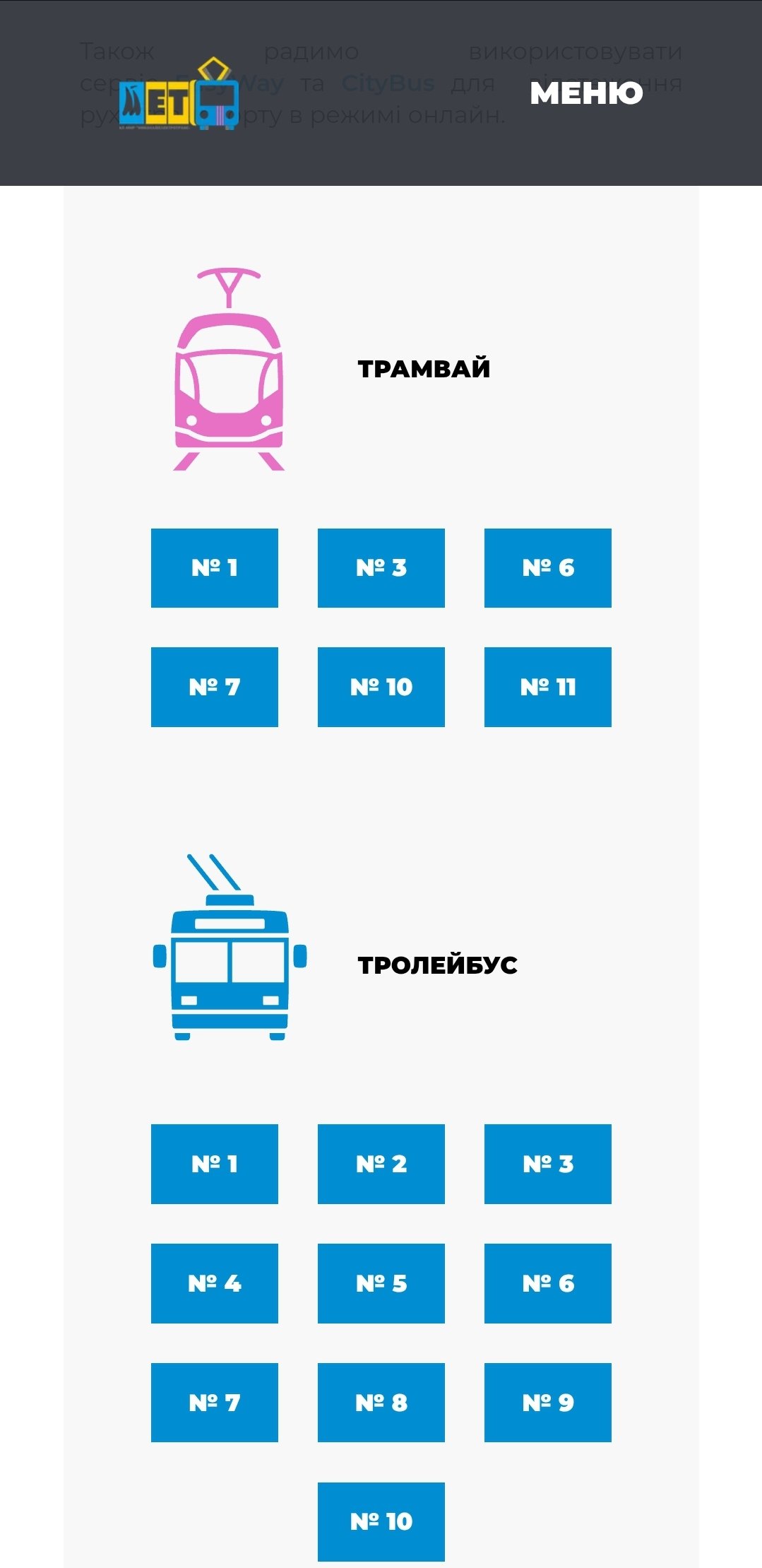This screenshot has height=1568, width=762.
Task: Open tram route № 3
Action: (381, 567)
